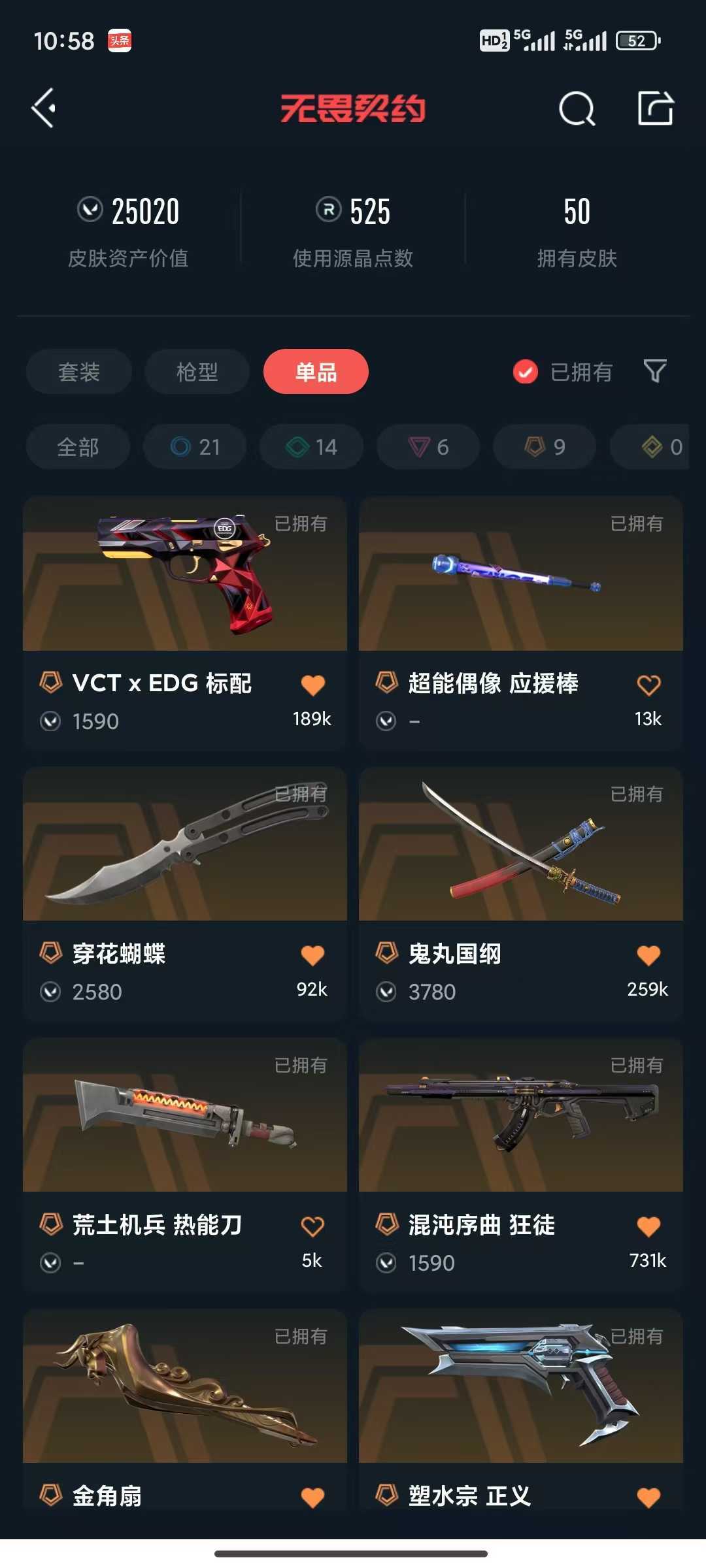Like the 荒土机兵 热能刀 skin
Viewport: 706px width, 1568px height.
pos(312,1226)
